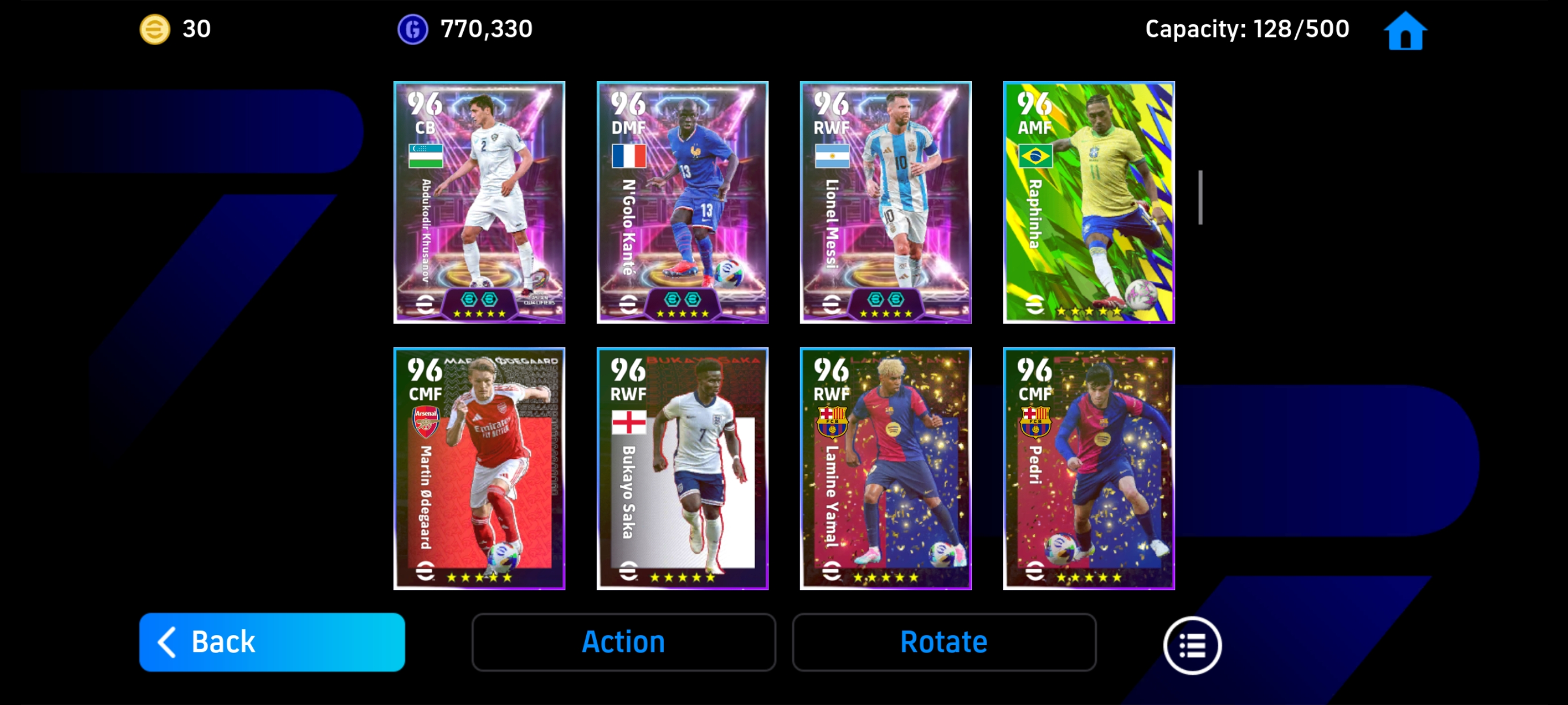Screen dimensions: 1568x705
Task: Select Martin Ødegaard's card
Action: point(479,469)
